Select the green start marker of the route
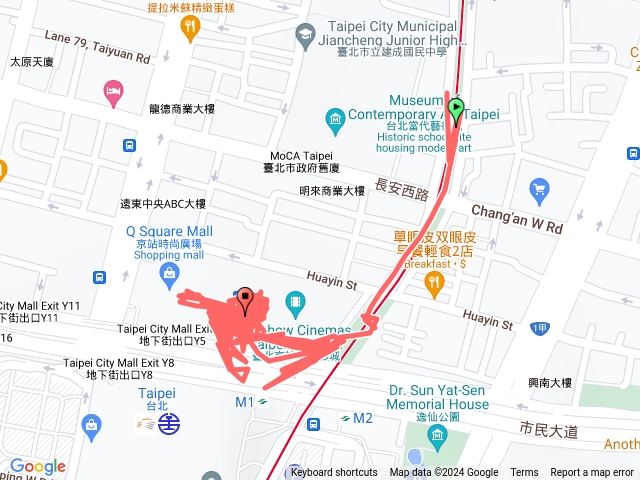 click(x=456, y=108)
